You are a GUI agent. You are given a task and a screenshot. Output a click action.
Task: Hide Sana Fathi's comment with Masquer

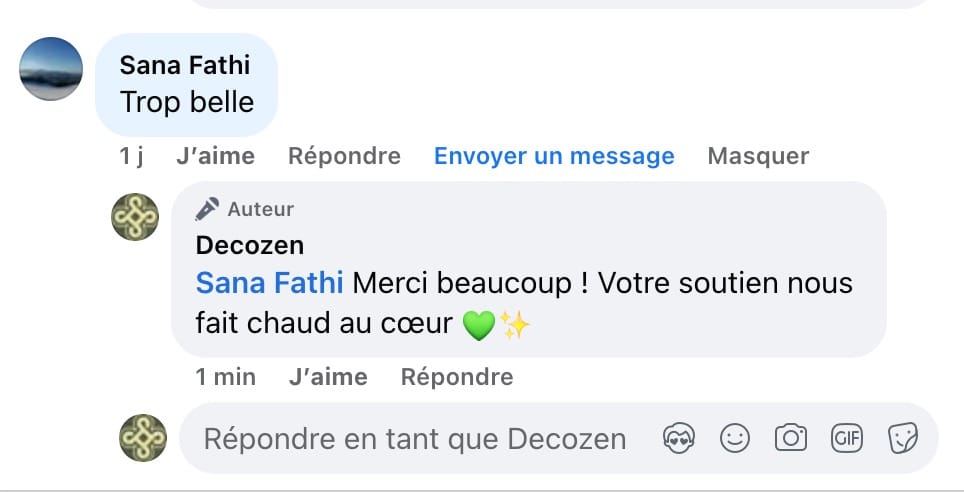(x=757, y=156)
